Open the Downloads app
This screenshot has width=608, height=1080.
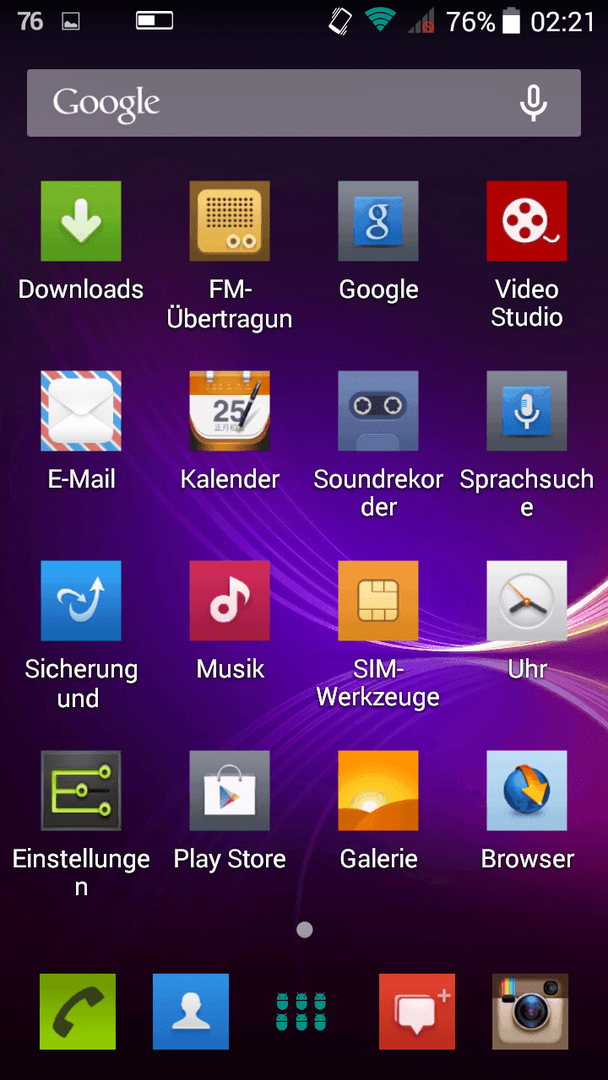tap(81, 221)
